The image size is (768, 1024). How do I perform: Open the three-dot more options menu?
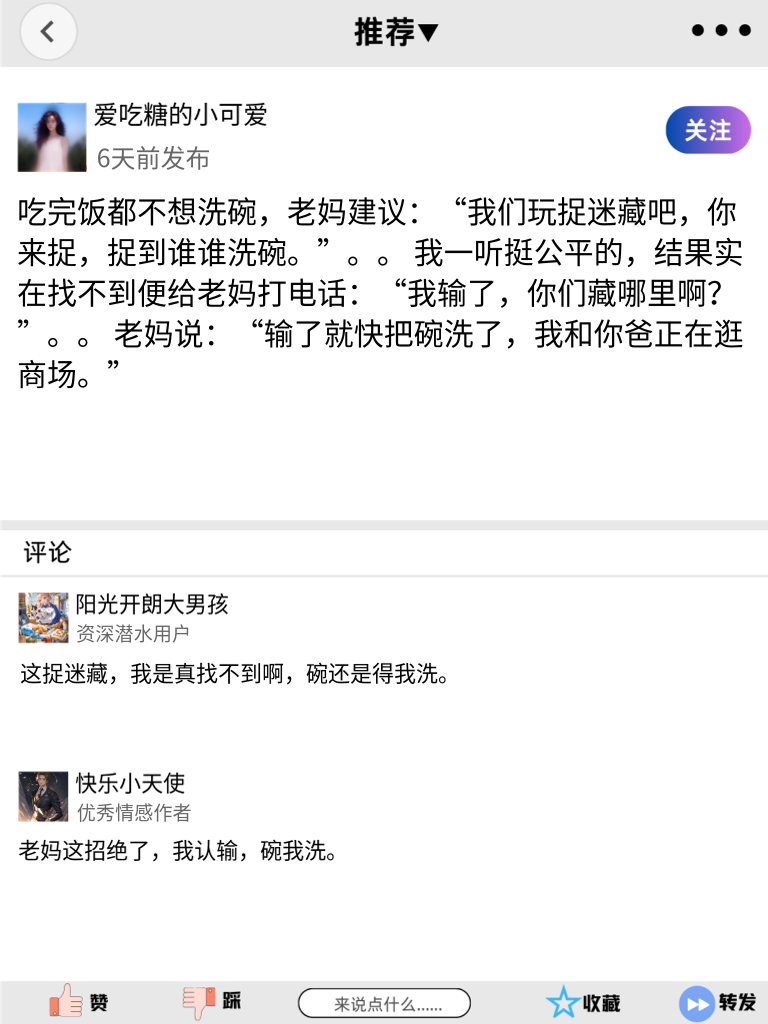pos(720,30)
